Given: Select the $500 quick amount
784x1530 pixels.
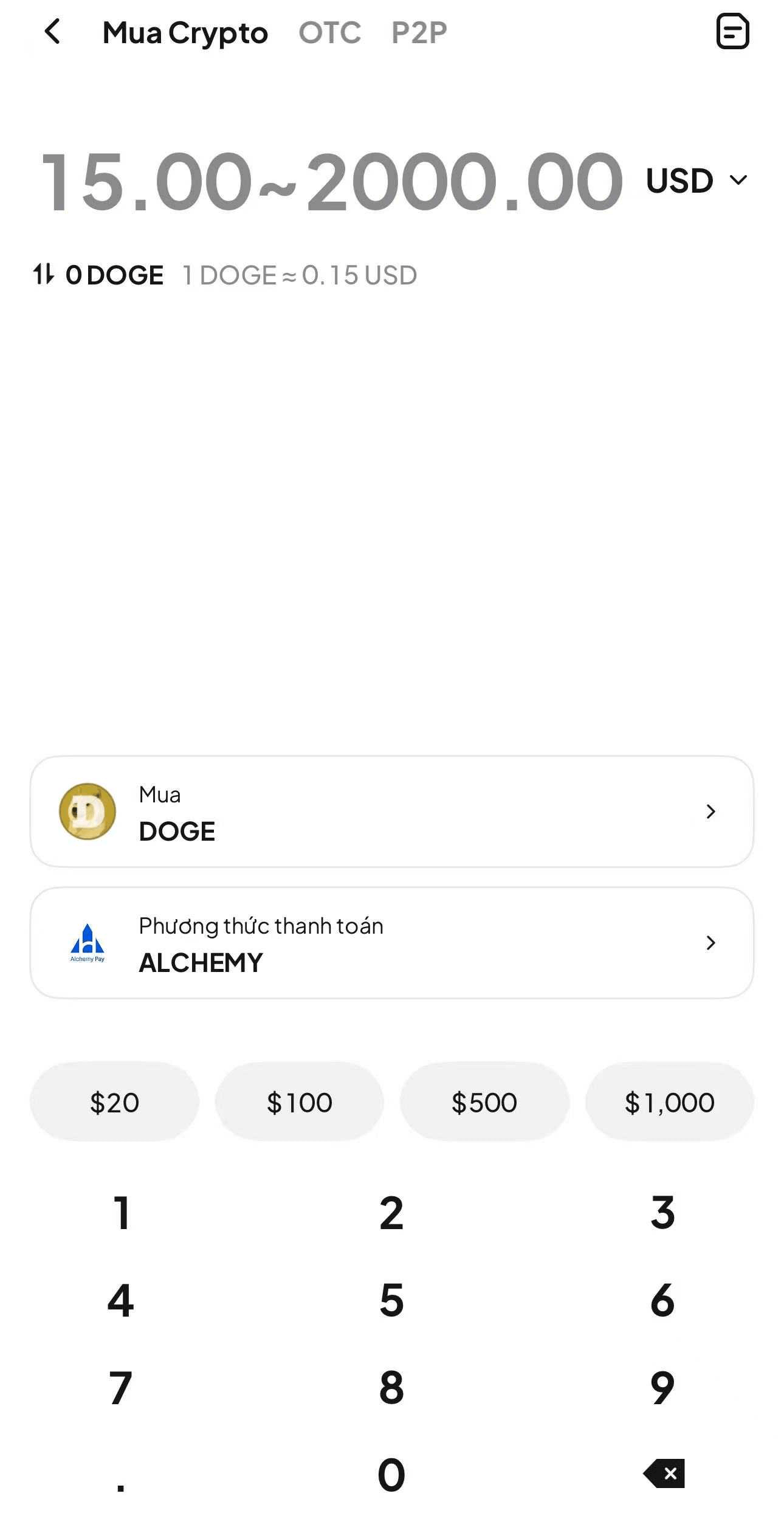Looking at the screenshot, I should 484,1102.
